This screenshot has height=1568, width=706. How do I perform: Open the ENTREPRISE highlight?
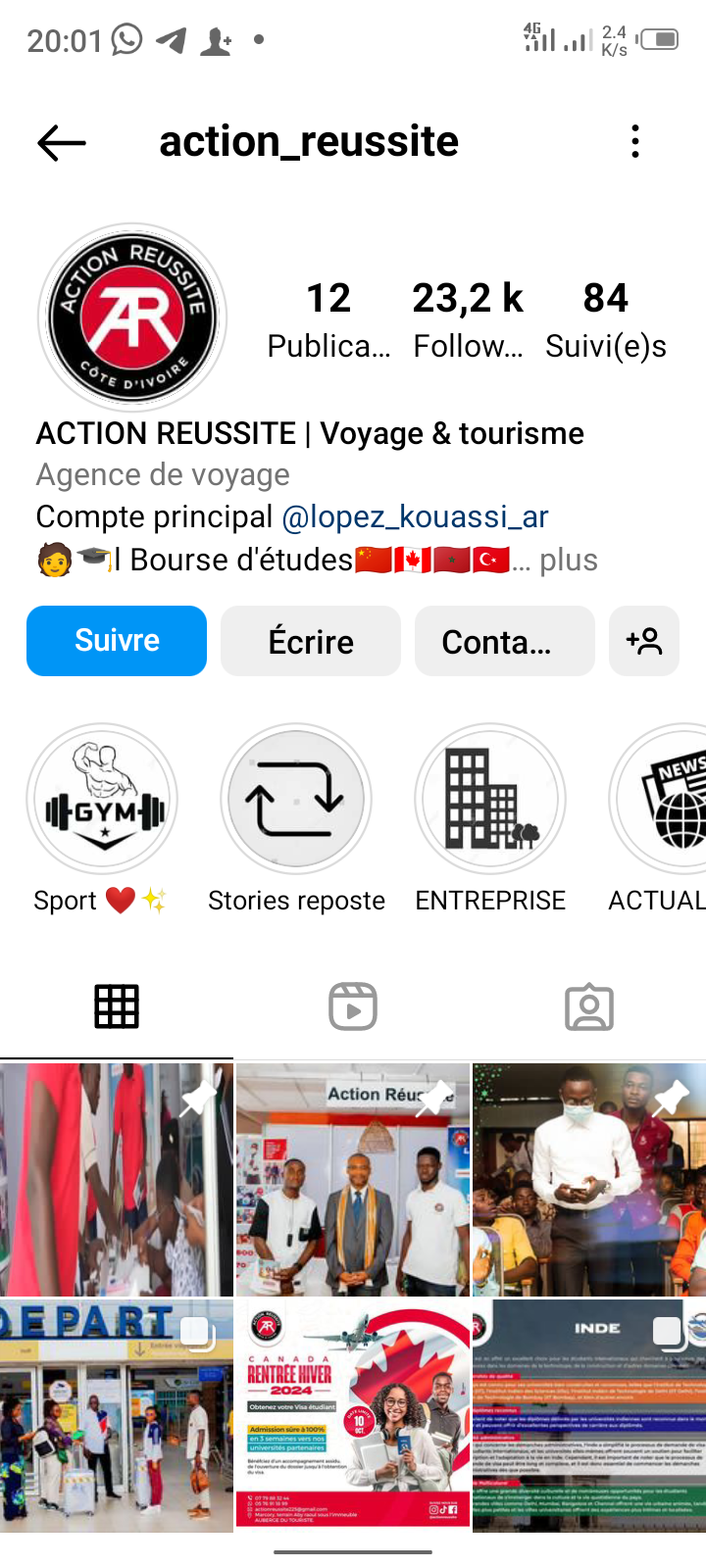click(x=490, y=800)
